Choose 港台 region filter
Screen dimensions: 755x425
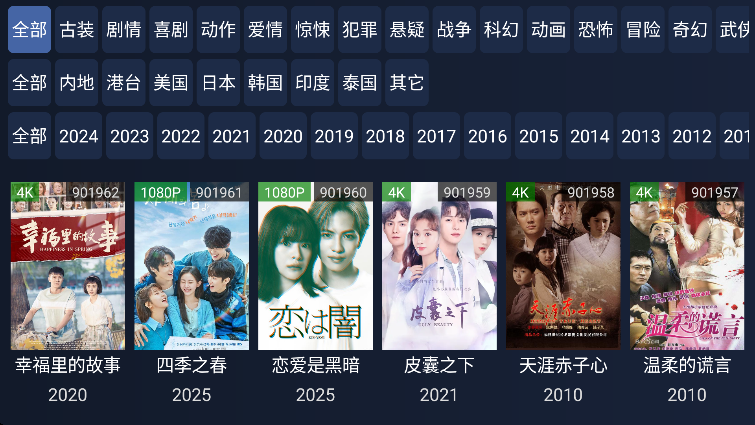point(123,83)
